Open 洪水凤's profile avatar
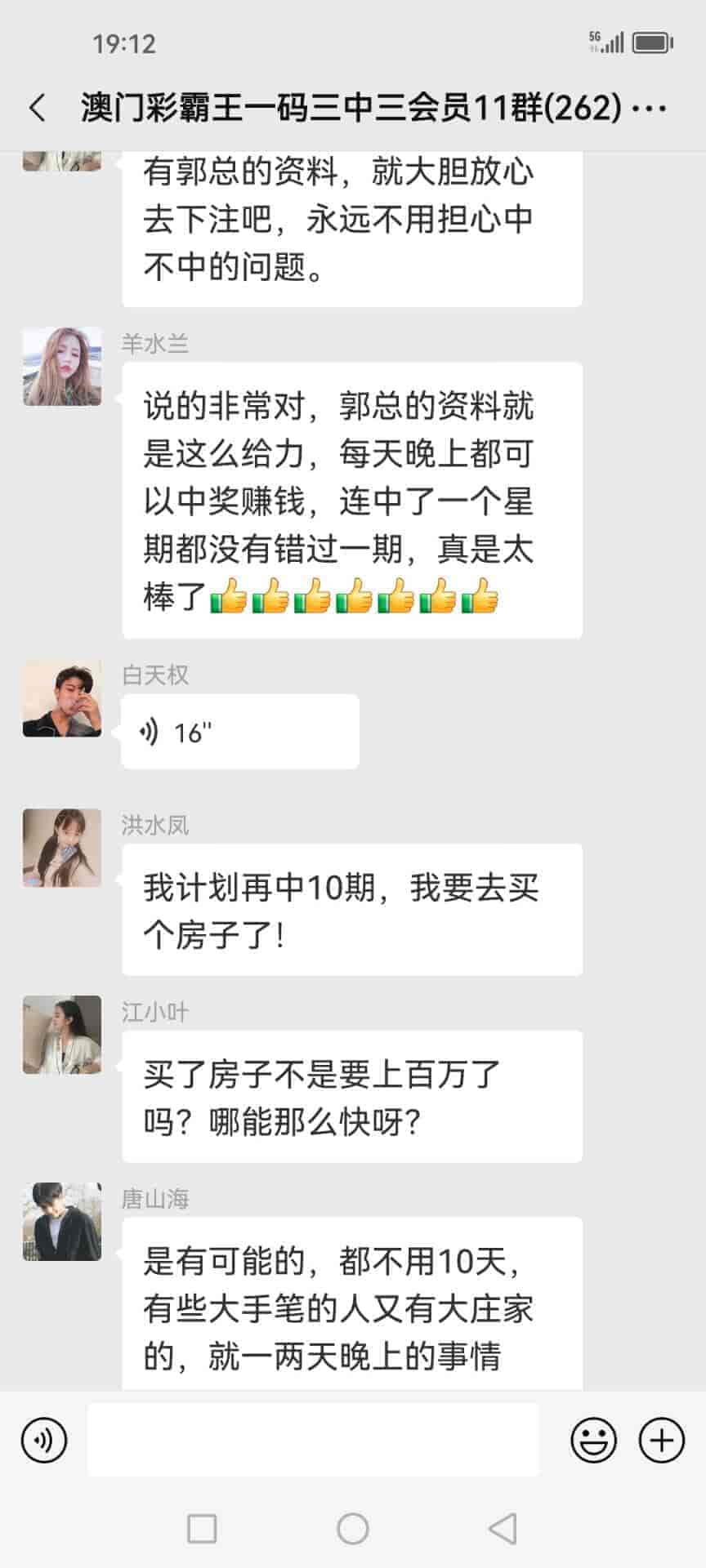 pyautogui.click(x=62, y=848)
